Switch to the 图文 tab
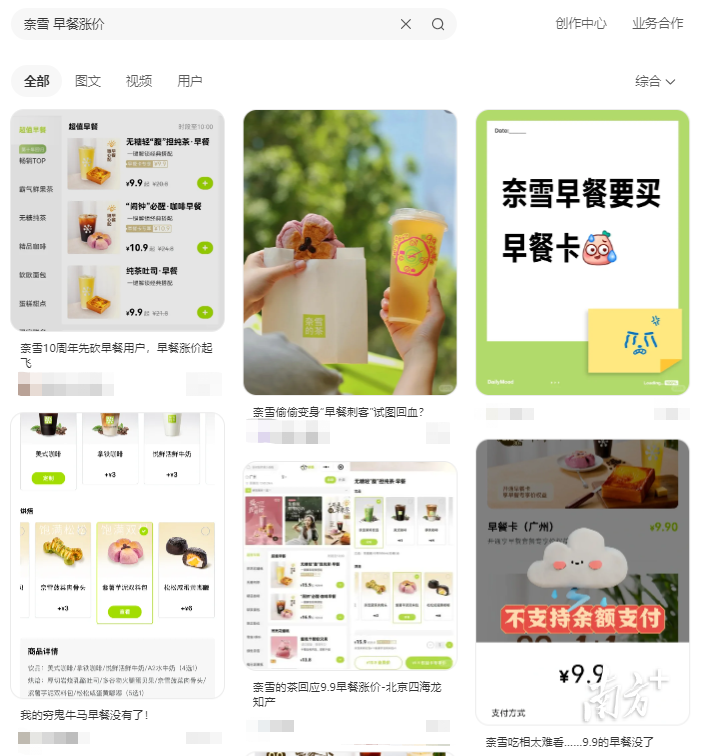The image size is (702, 756). click(x=88, y=81)
